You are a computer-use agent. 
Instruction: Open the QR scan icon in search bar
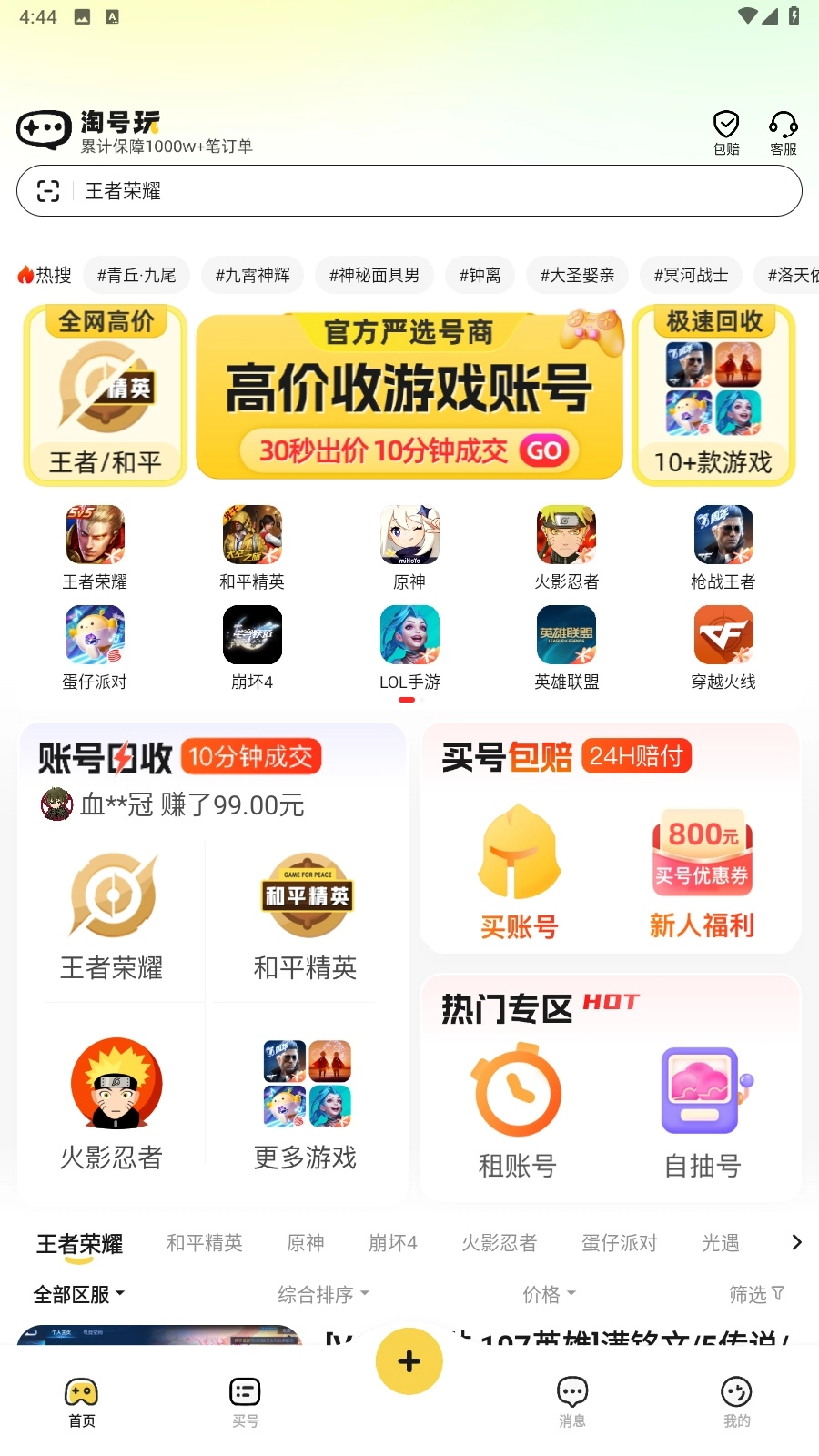pos(48,191)
